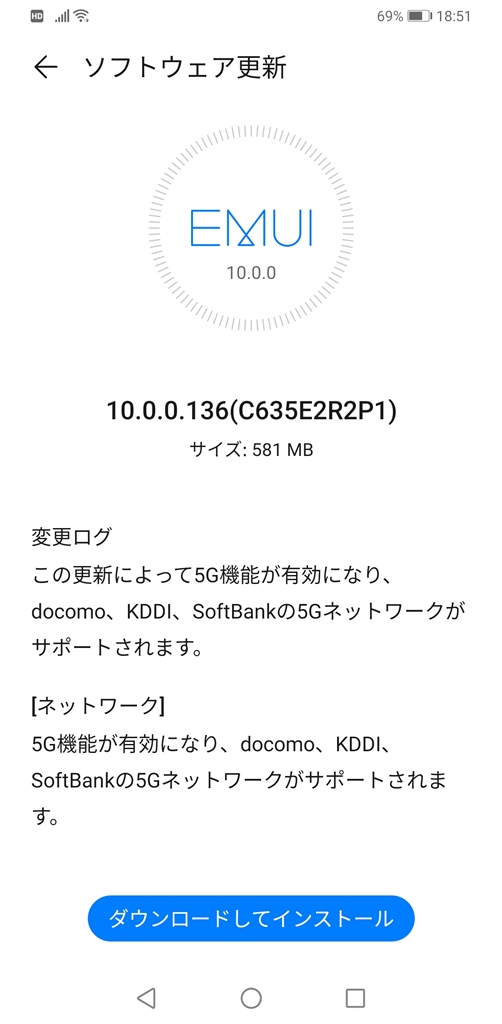Tap ダウンロードしてインストール to start the update
502x1024 pixels.
[x=251, y=918]
